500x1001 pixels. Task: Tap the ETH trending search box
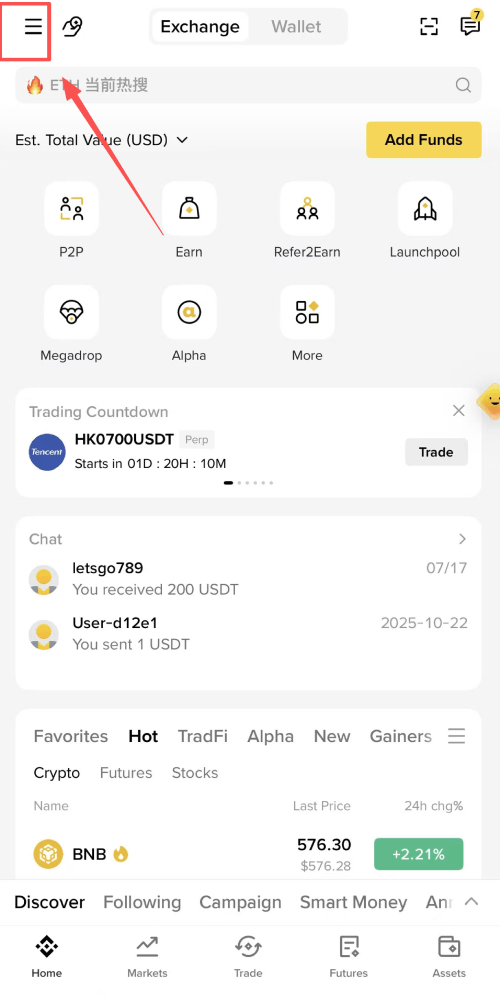pyautogui.click(x=248, y=85)
